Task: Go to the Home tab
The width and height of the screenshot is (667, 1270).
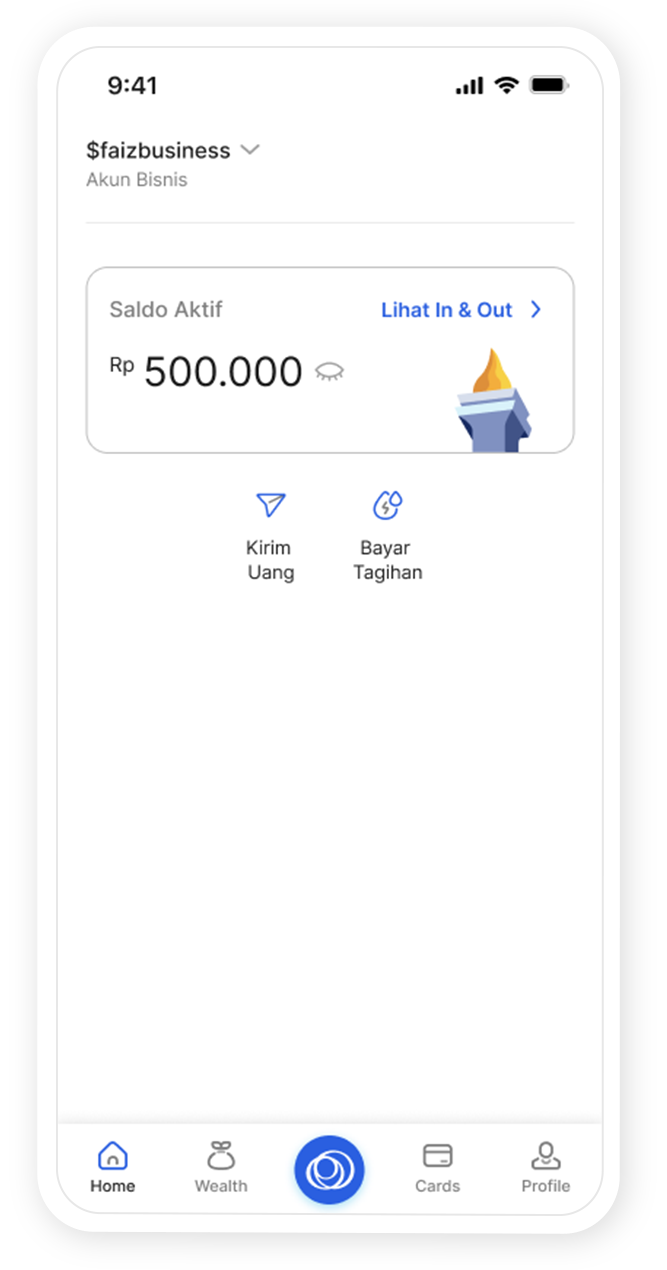Action: pos(112,1167)
